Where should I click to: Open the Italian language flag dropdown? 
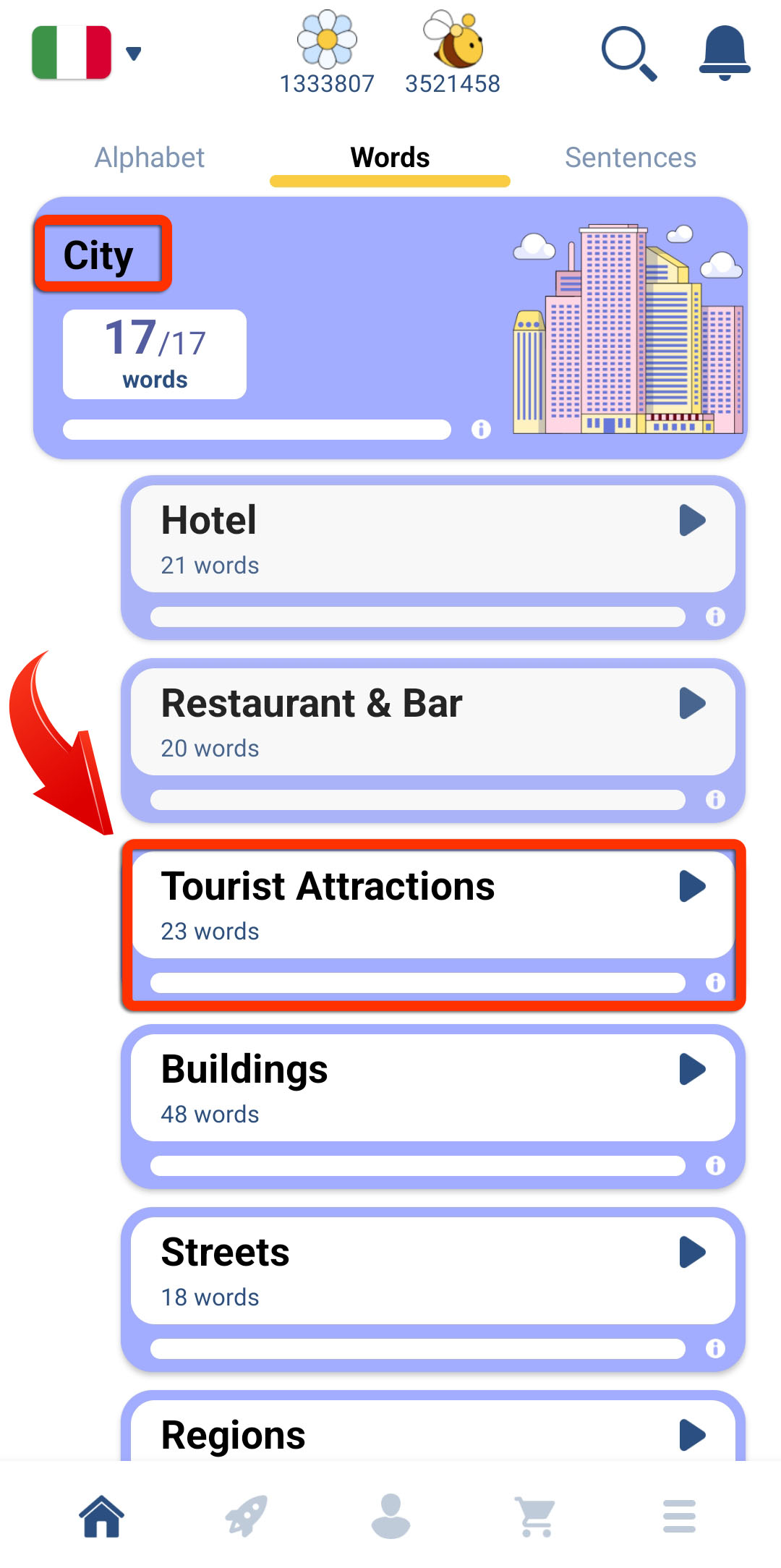pyautogui.click(x=87, y=53)
